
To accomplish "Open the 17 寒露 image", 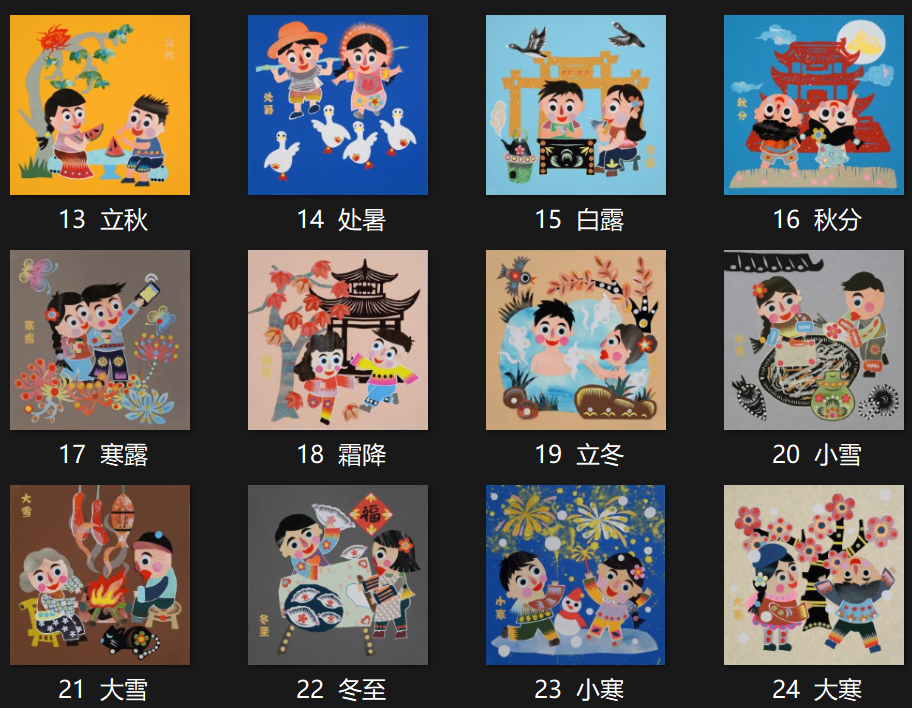I will [100, 340].
